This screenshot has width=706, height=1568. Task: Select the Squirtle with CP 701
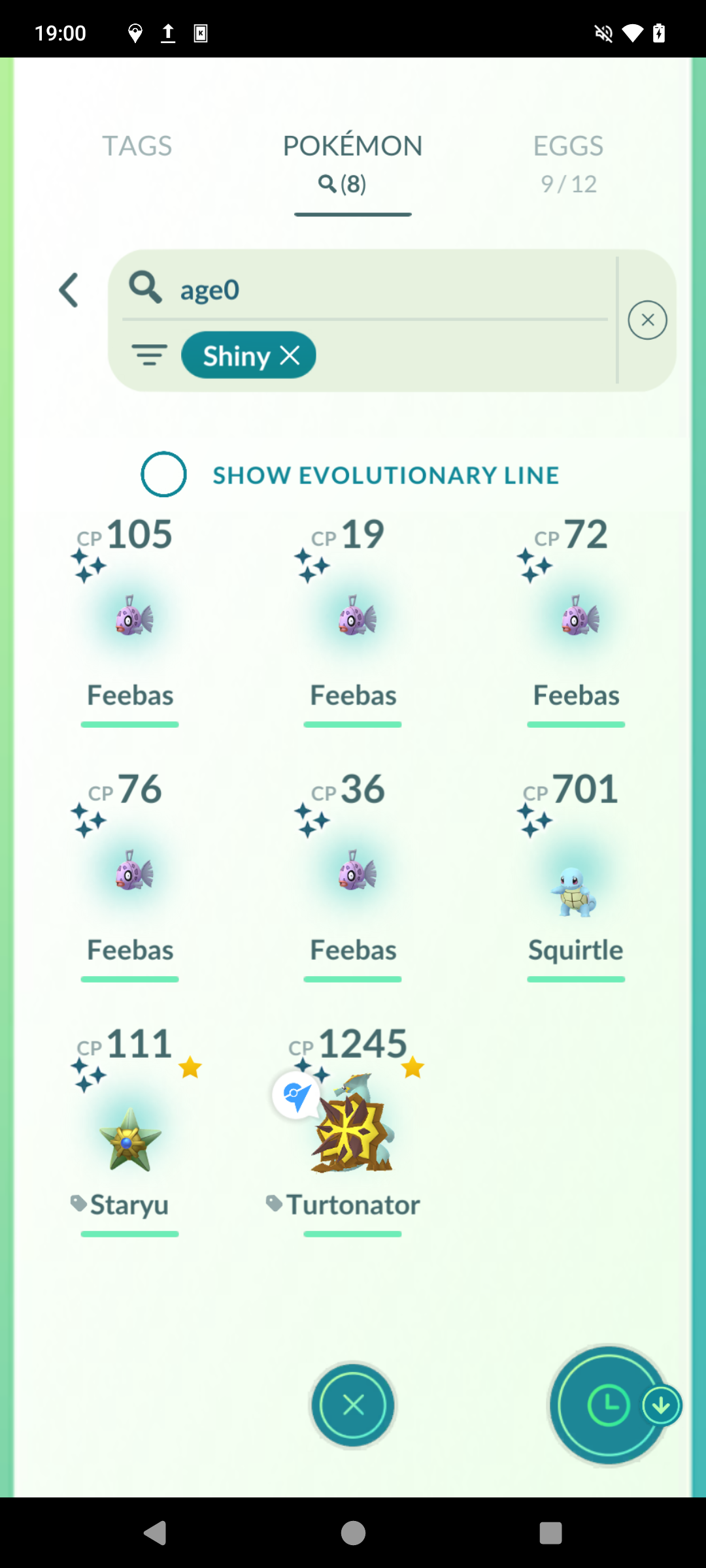[x=576, y=875]
